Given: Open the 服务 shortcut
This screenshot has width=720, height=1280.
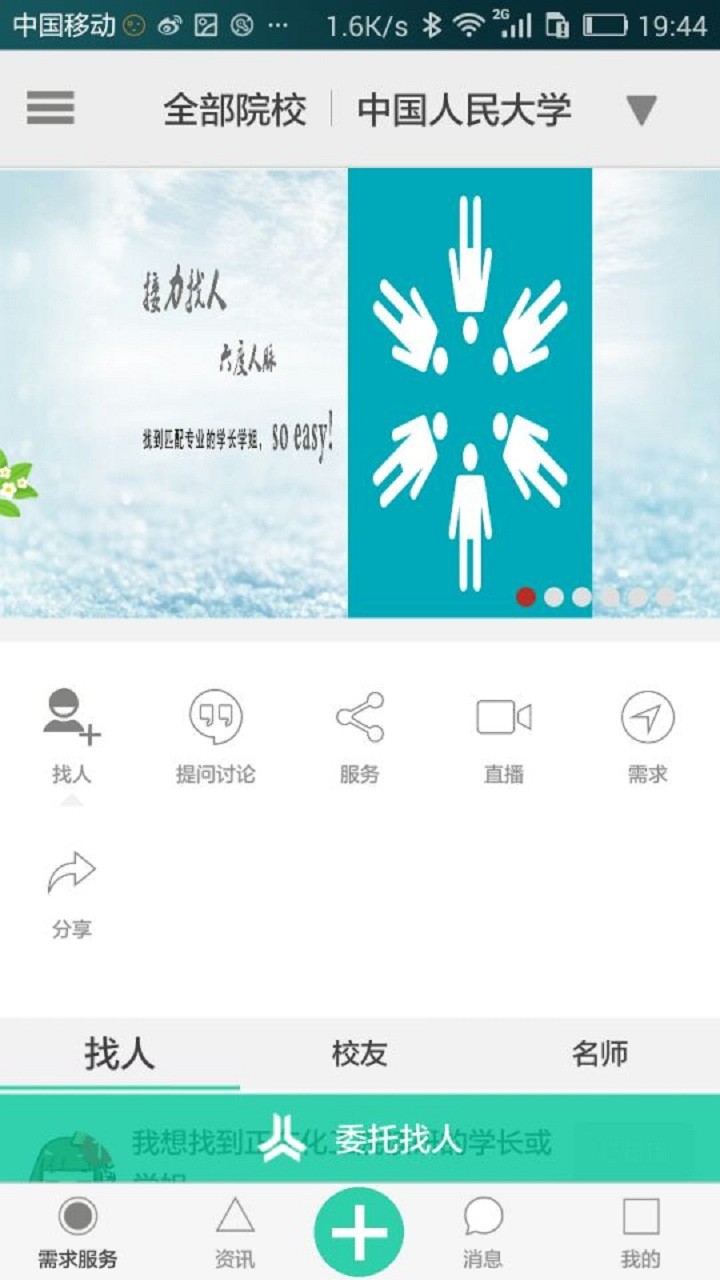Looking at the screenshot, I should click(x=360, y=737).
